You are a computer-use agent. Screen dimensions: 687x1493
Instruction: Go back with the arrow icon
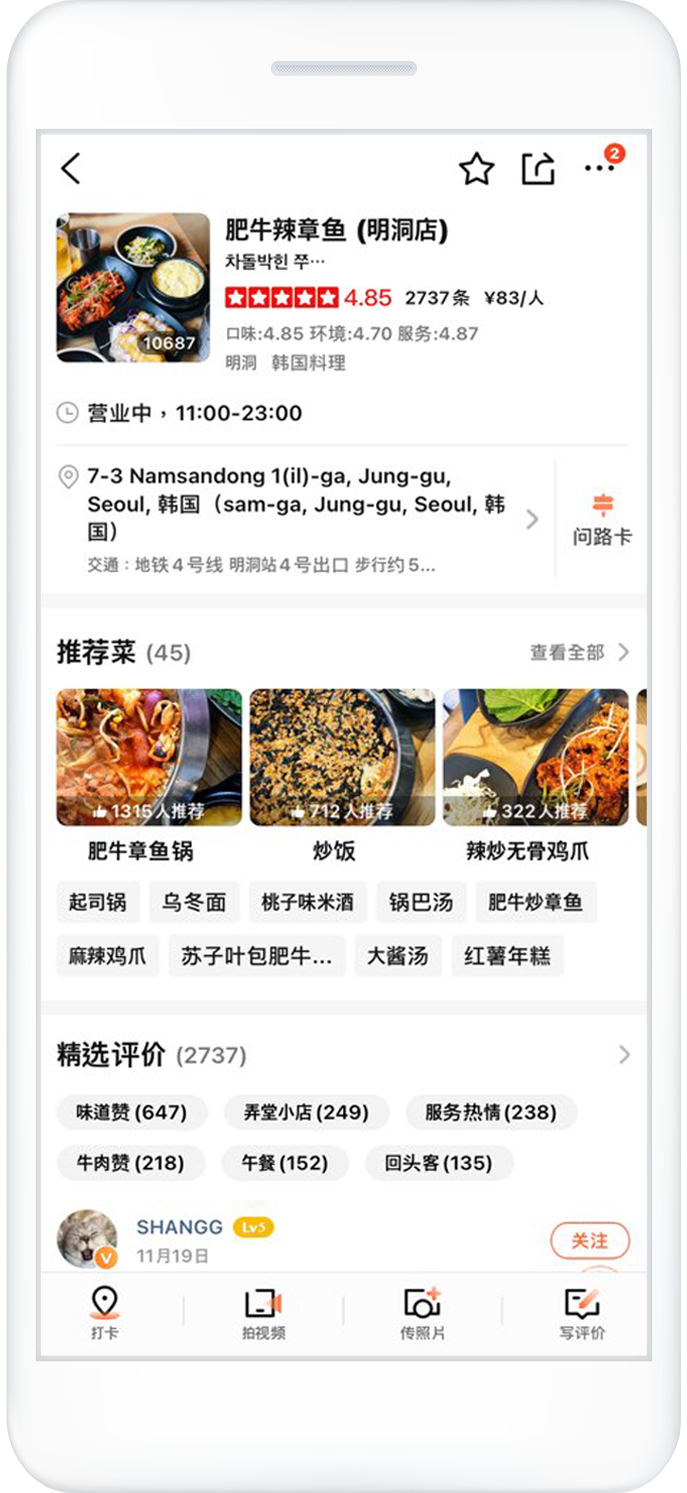click(71, 168)
